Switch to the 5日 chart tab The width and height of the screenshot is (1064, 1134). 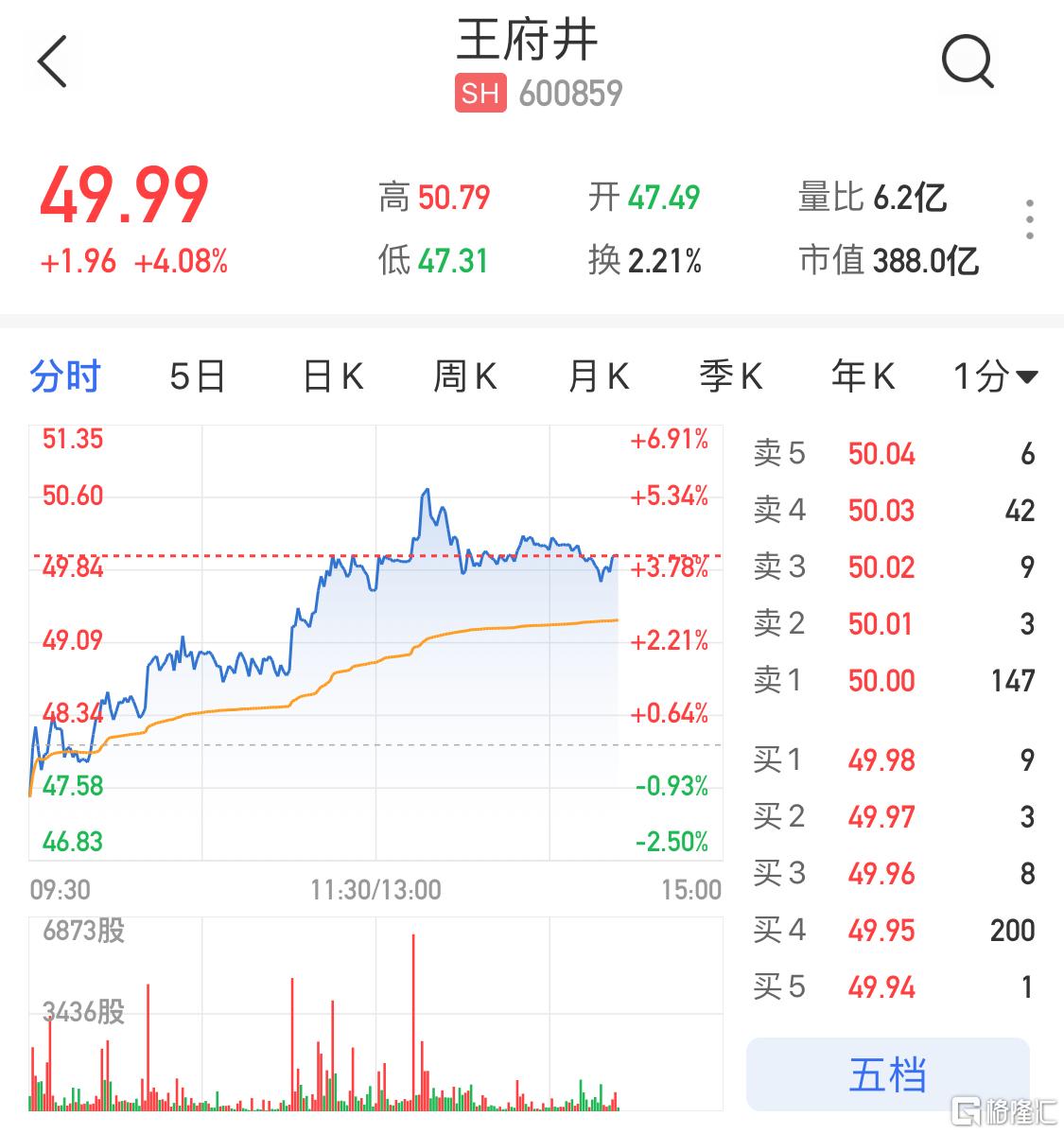(x=198, y=376)
